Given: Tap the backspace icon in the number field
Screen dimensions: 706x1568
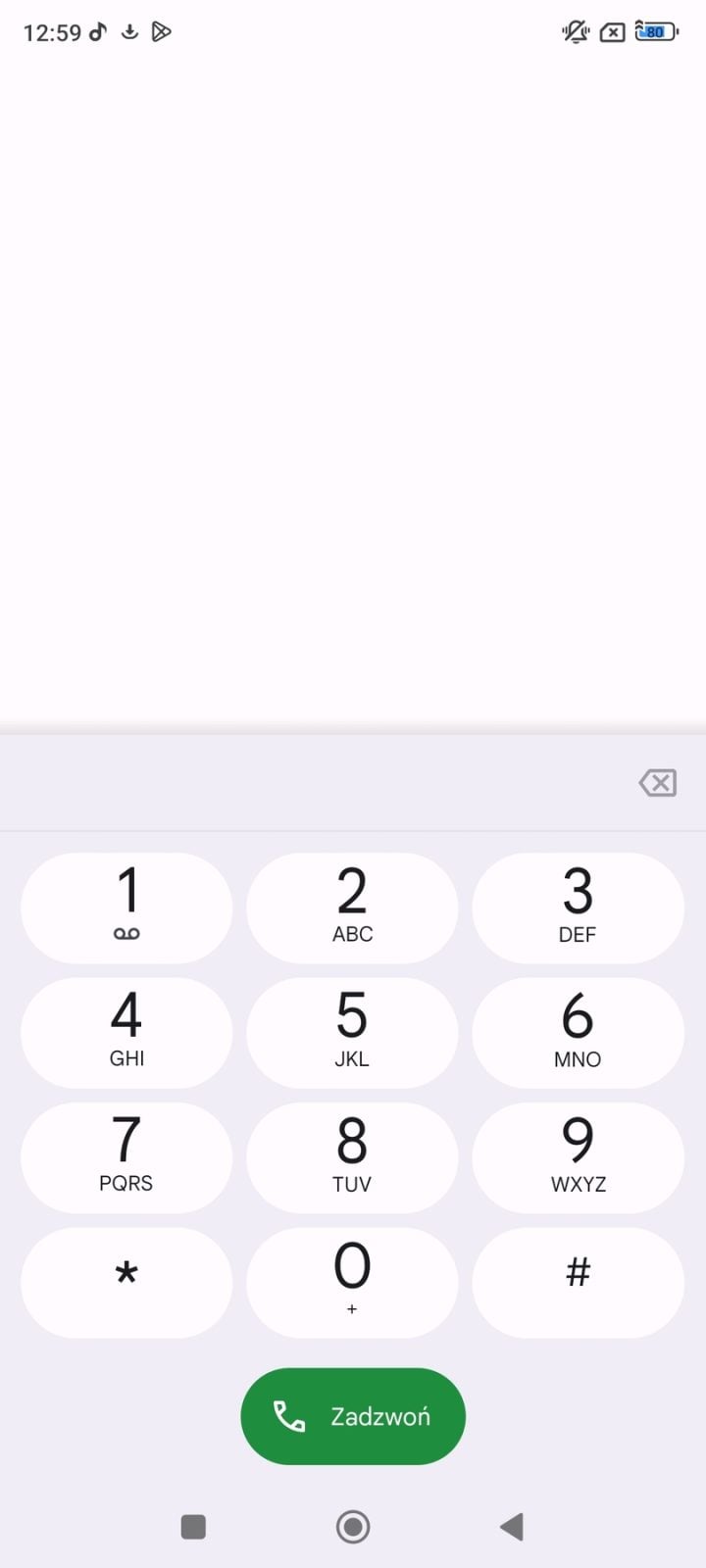Looking at the screenshot, I should click(658, 783).
